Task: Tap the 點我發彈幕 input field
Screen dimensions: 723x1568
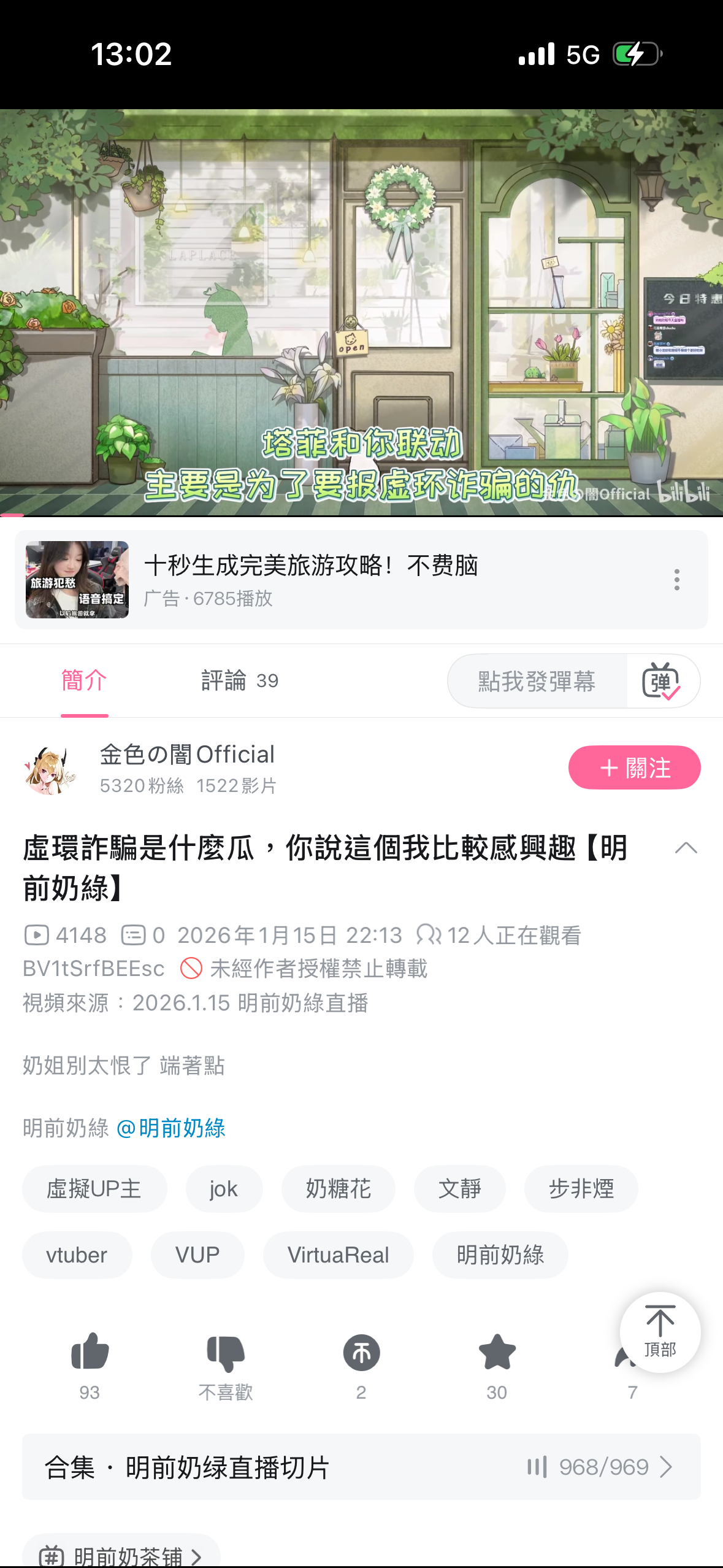Action: 537,681
